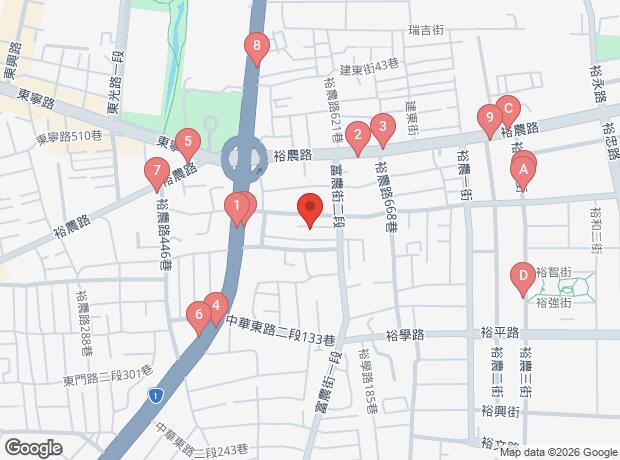Image resolution: width=620 pixels, height=460 pixels.
Task: Tap the pin labeled 1
Action: 236,207
